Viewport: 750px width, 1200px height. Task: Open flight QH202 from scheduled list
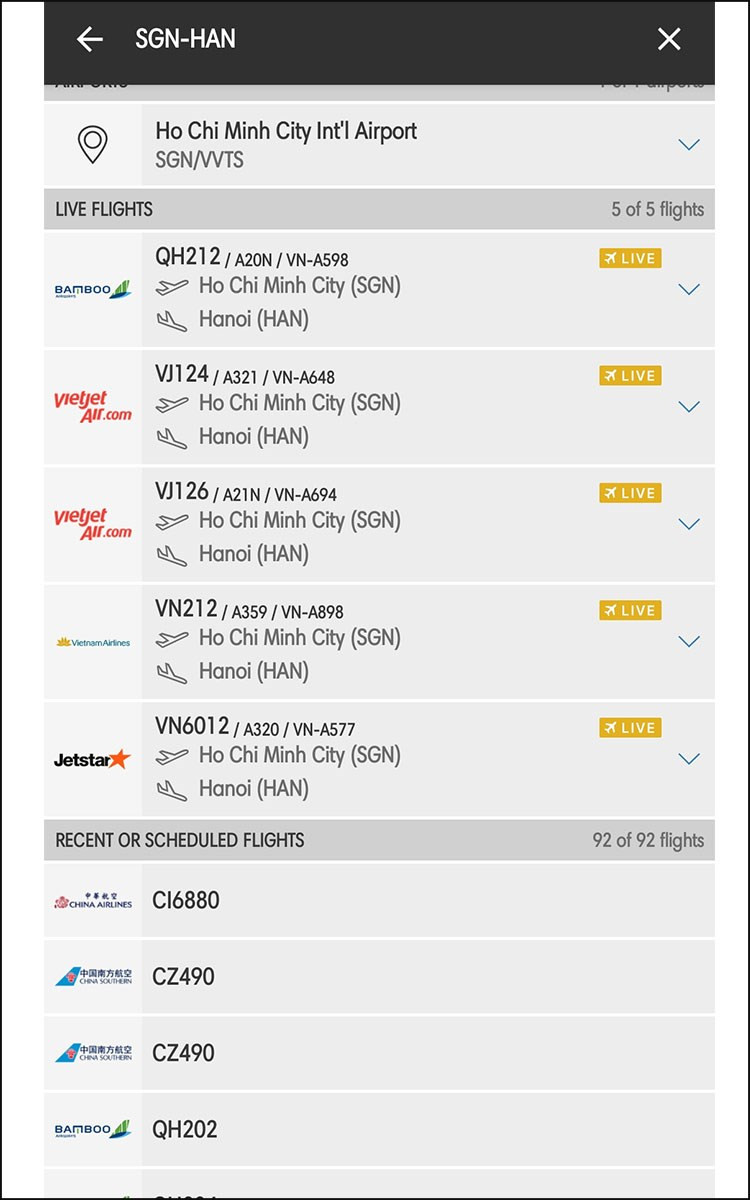tap(186, 1129)
